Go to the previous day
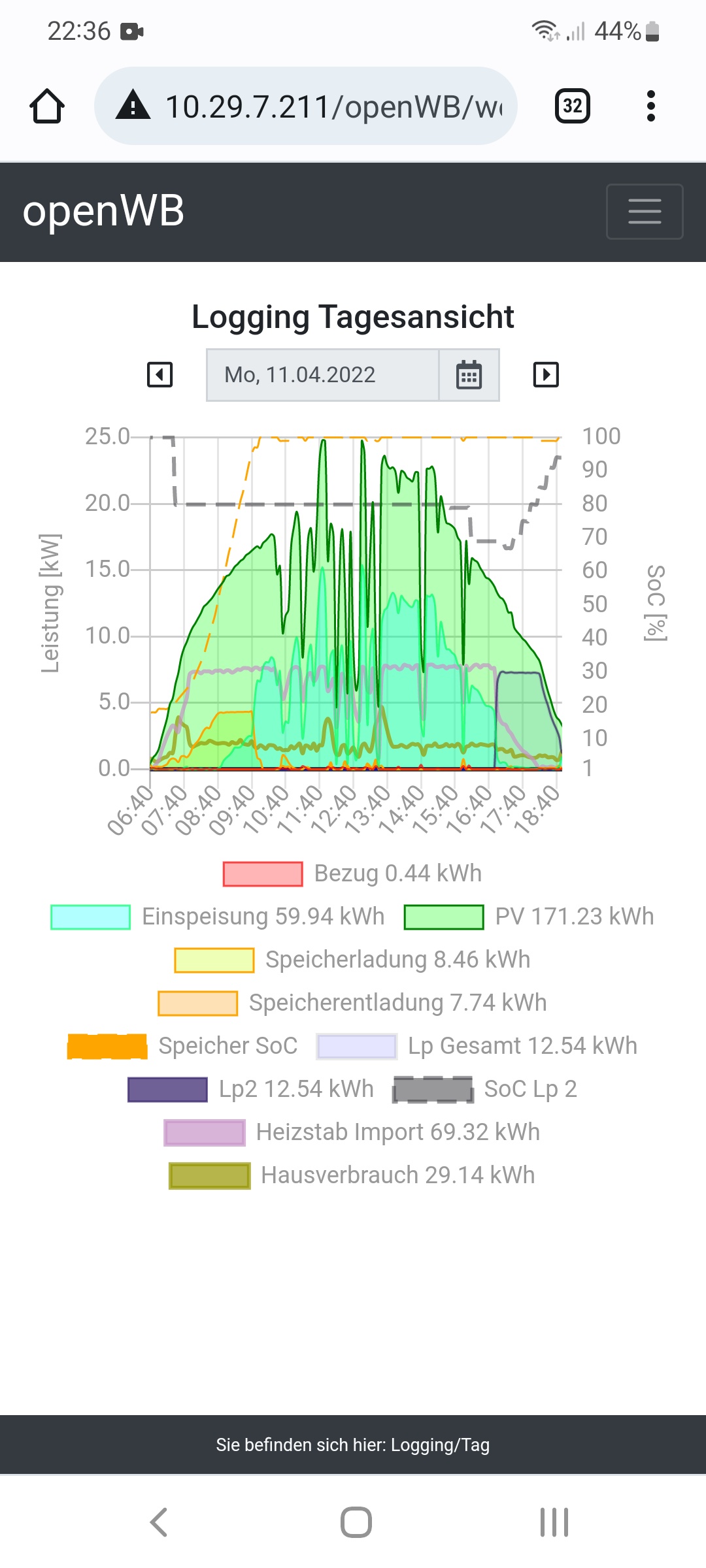706x1568 pixels. pyautogui.click(x=160, y=375)
